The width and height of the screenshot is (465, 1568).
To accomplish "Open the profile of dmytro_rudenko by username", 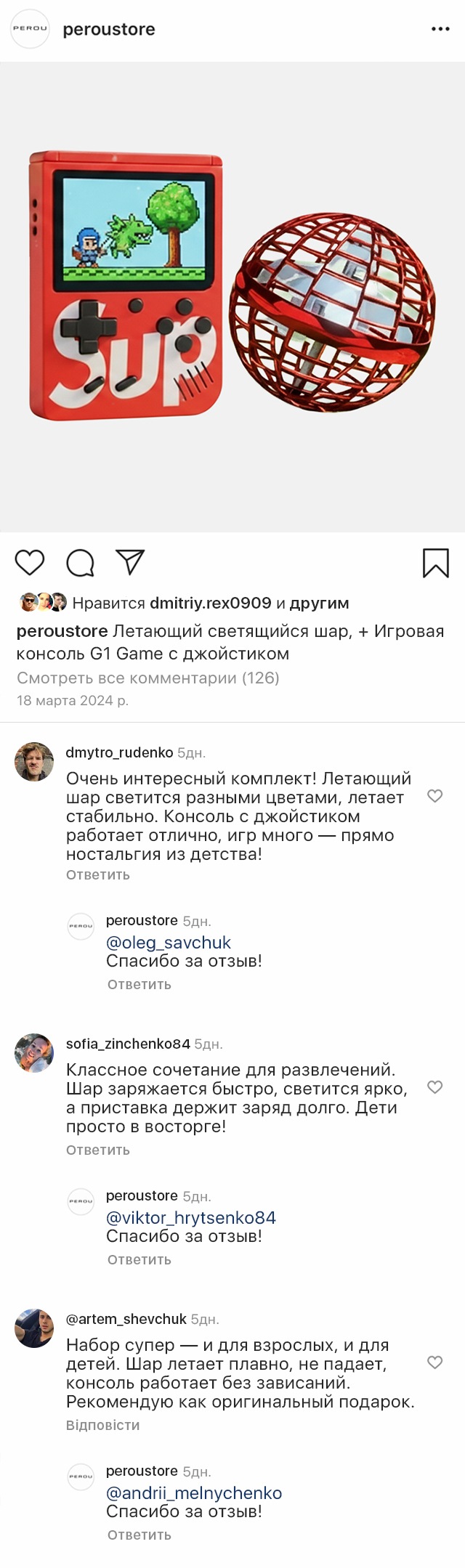I will [x=119, y=752].
